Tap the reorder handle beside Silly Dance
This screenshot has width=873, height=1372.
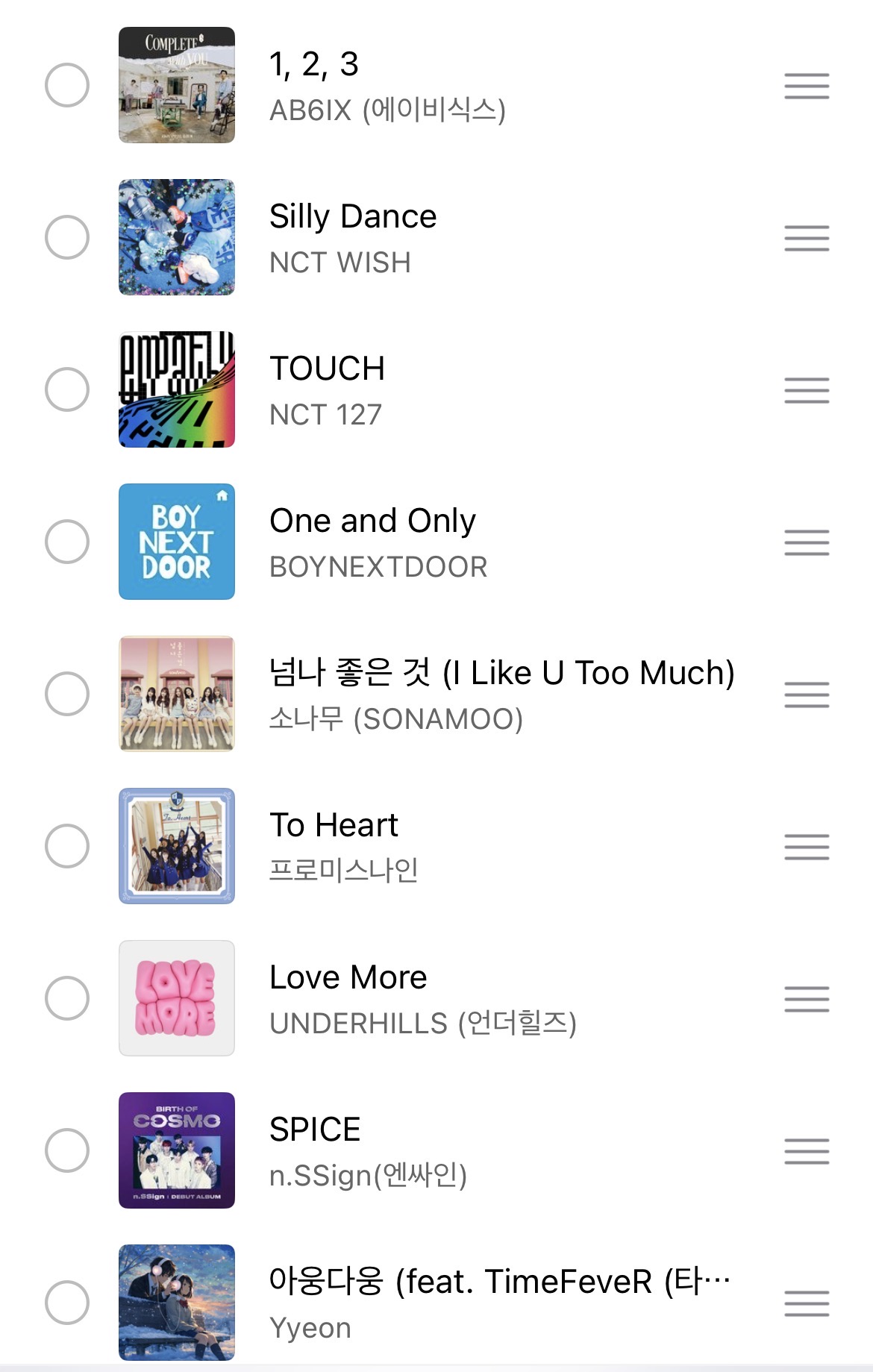click(807, 238)
